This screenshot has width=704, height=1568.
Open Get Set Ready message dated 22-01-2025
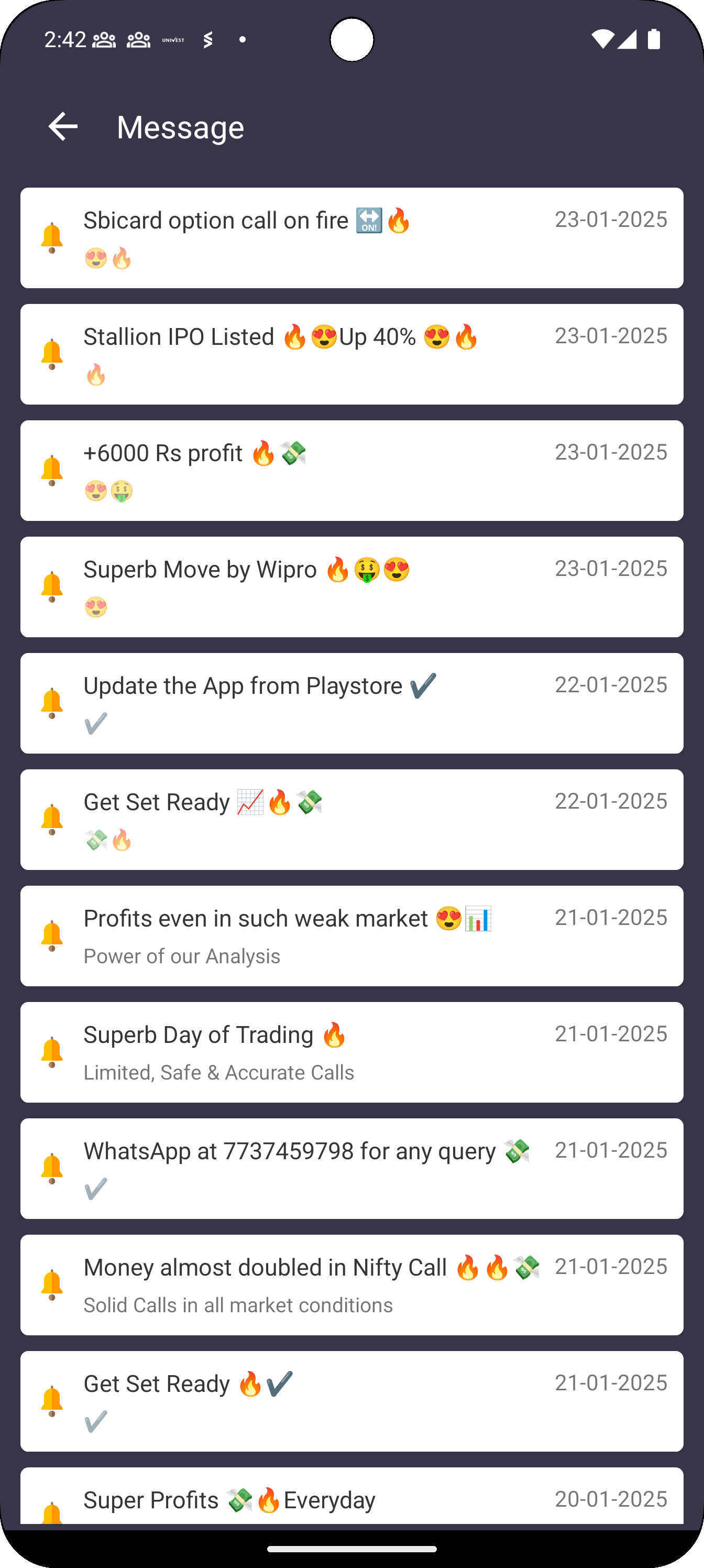(351, 819)
